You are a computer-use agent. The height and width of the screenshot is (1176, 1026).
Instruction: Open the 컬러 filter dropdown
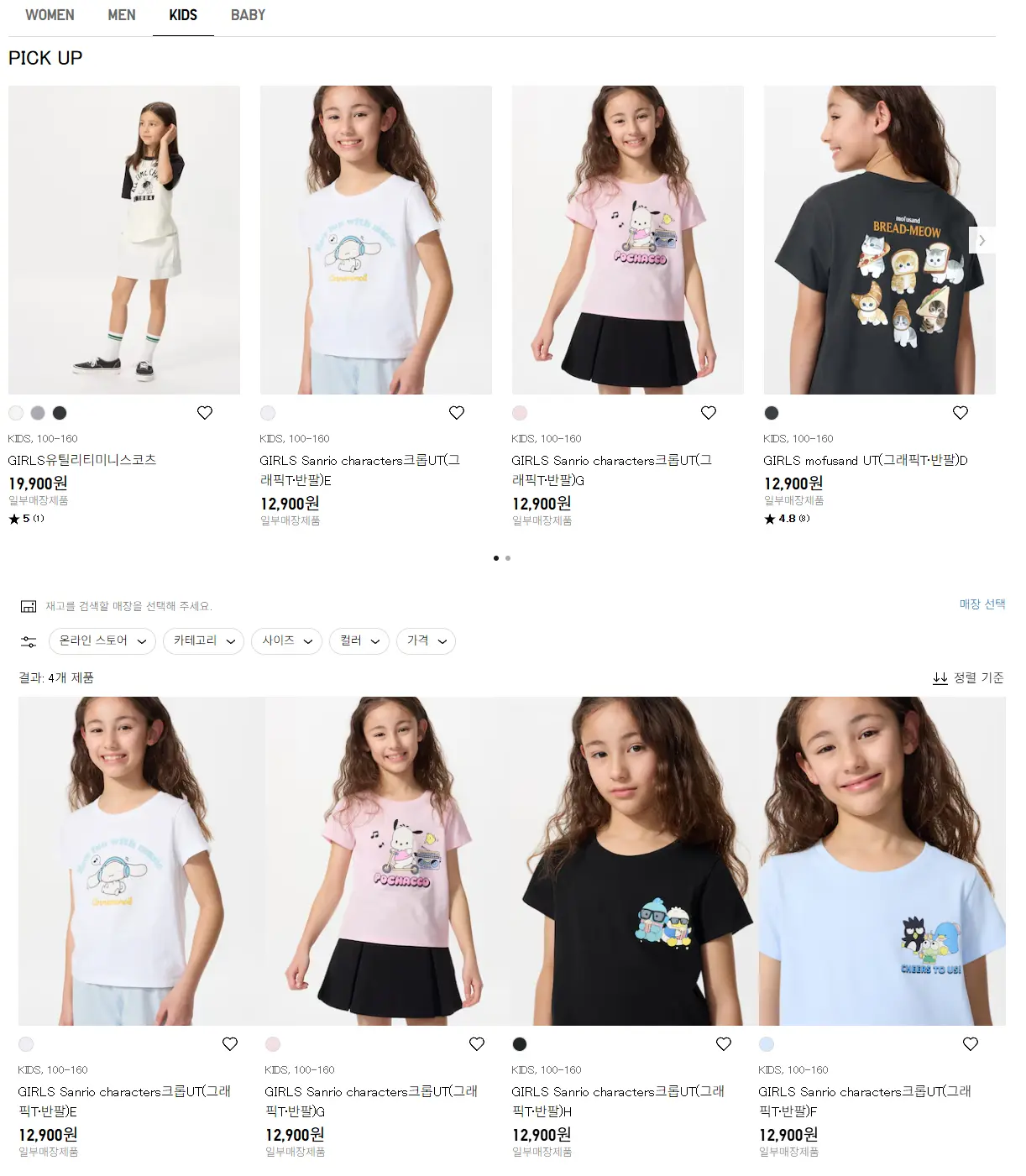coord(359,641)
